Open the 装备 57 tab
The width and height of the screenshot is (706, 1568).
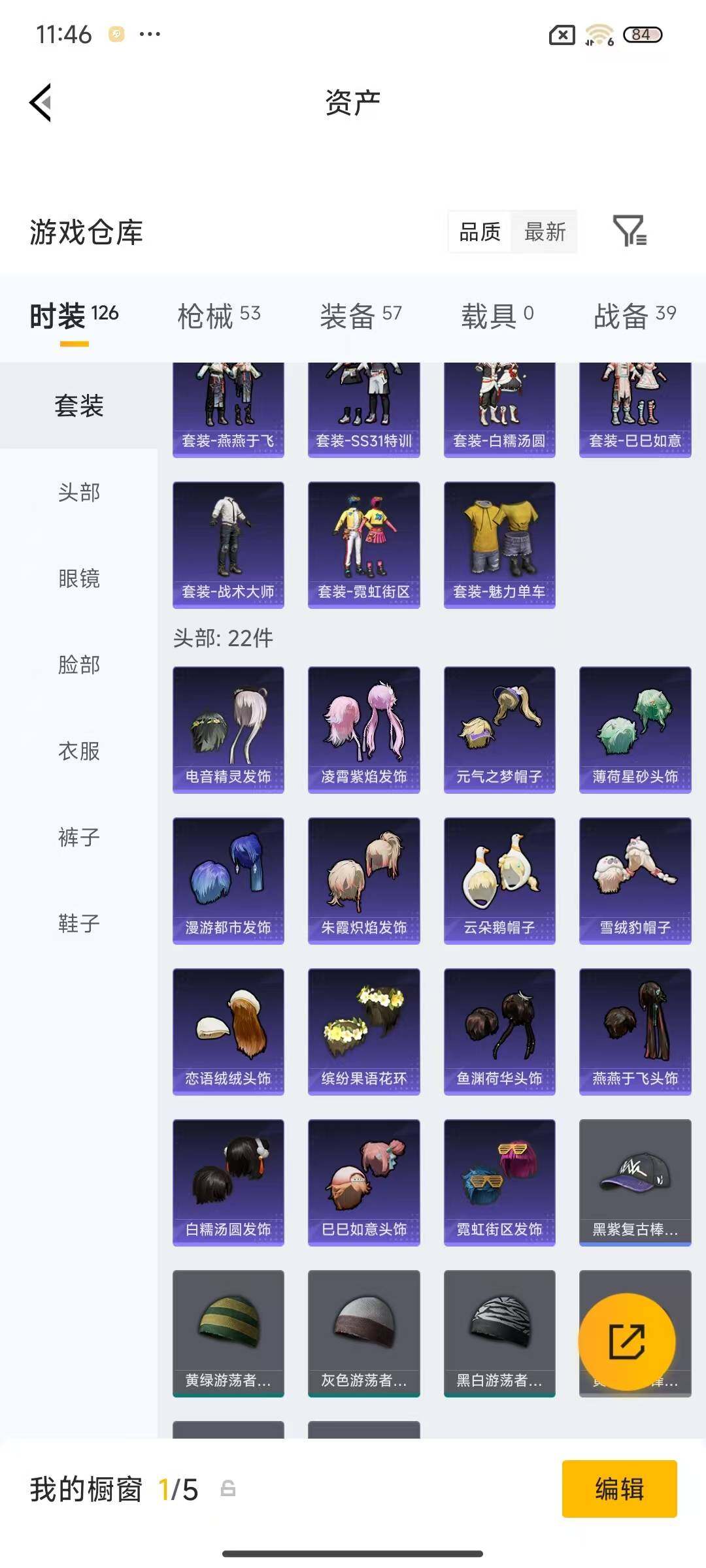click(x=361, y=316)
